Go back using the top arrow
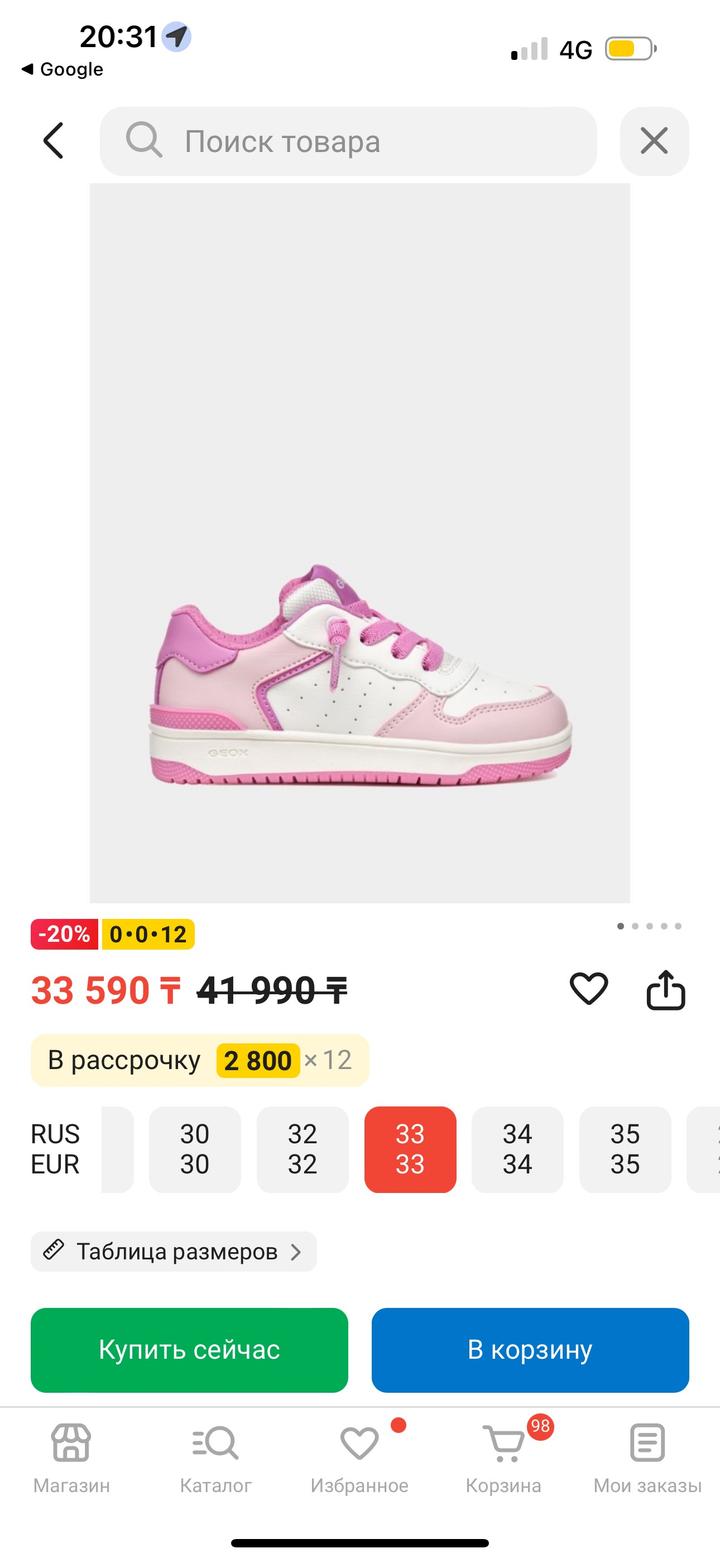 click(x=54, y=141)
